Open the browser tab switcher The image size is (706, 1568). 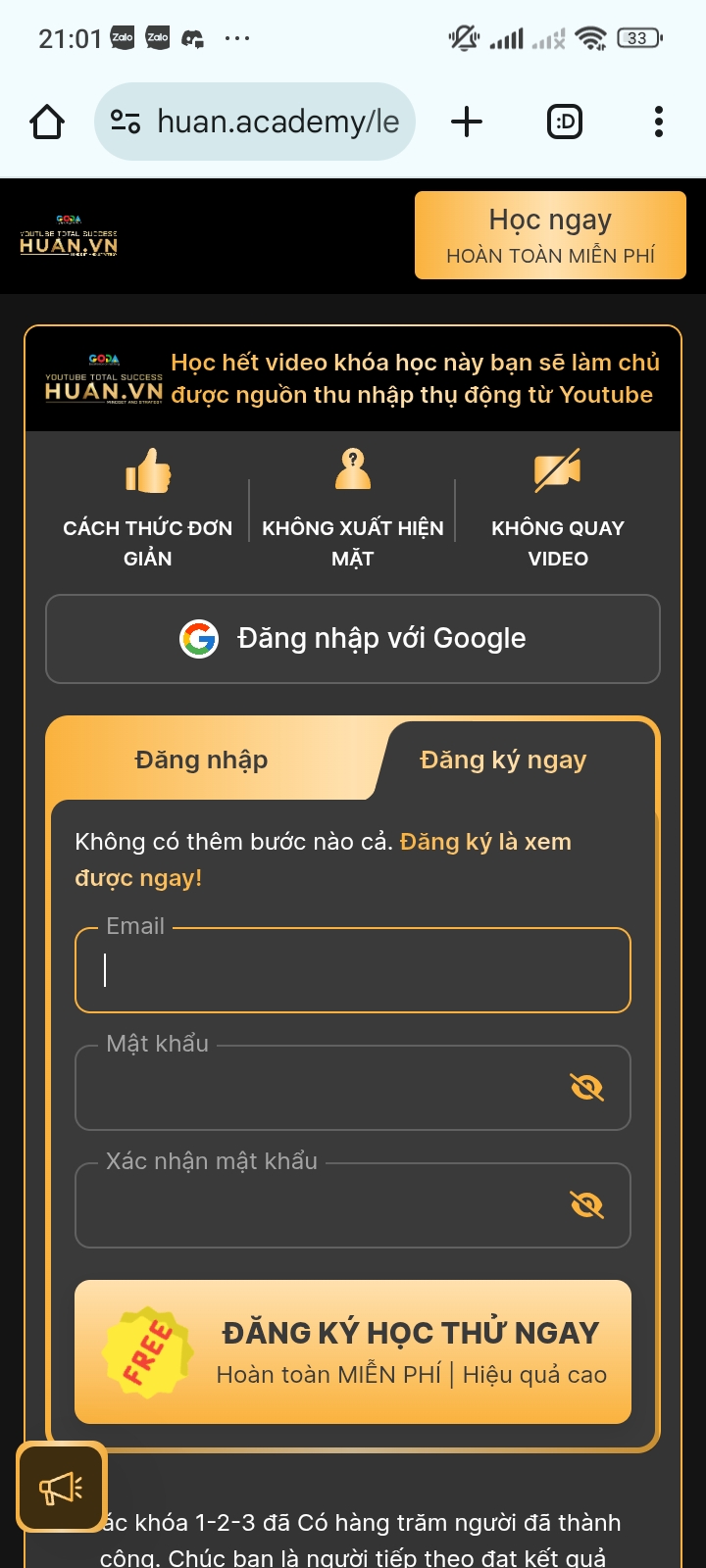[x=565, y=122]
